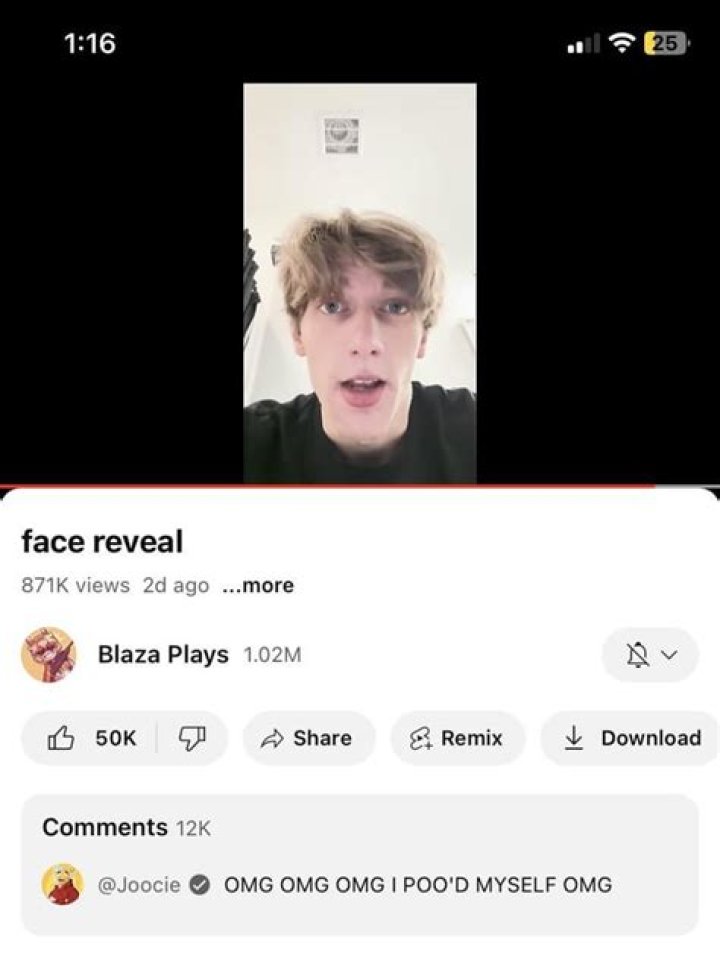This screenshot has width=720, height=958.
Task: Share the video
Action: point(308,738)
